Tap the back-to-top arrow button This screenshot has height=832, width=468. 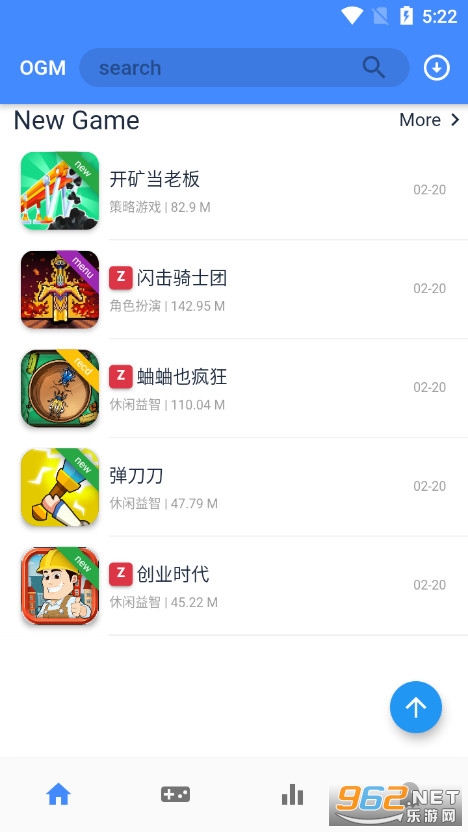[x=415, y=707]
